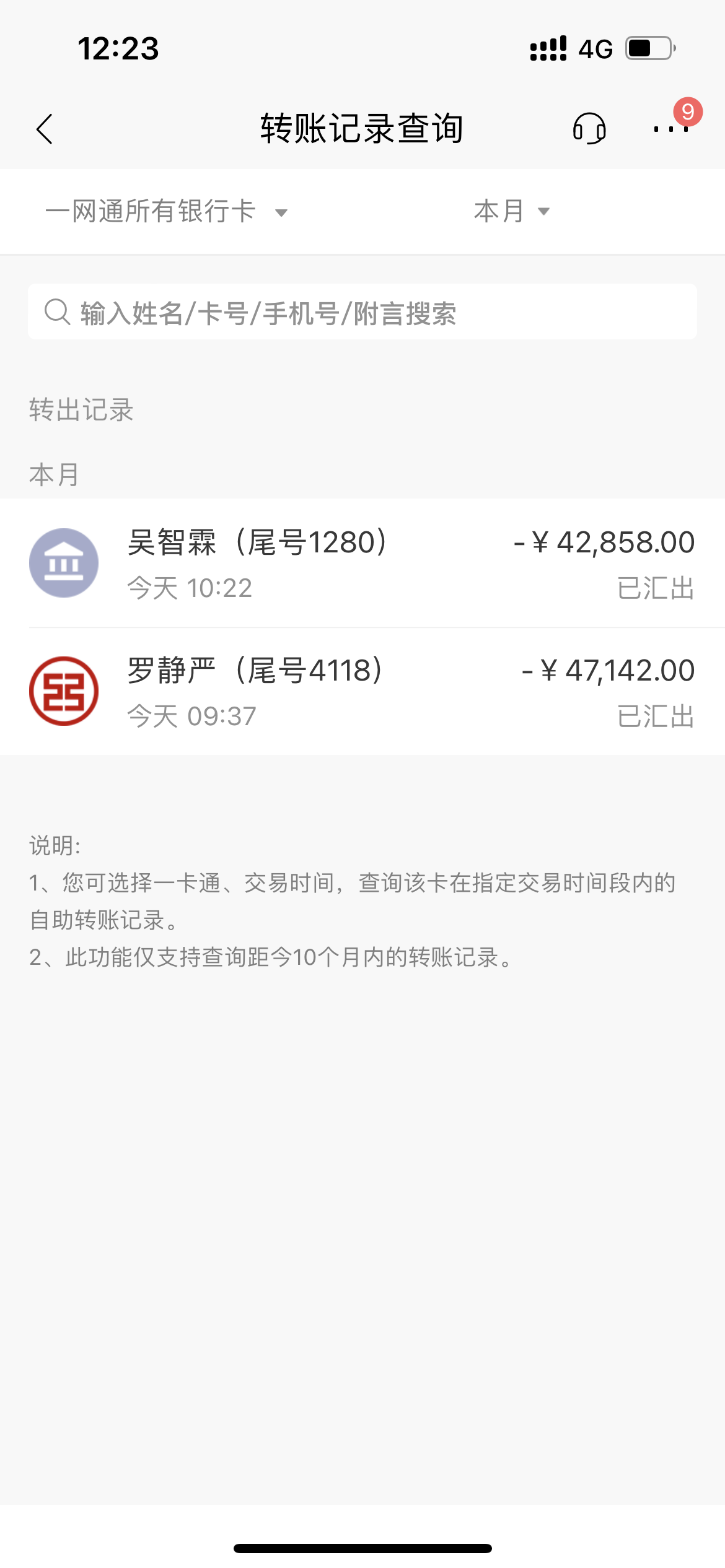Open the customer service headset icon
The width and height of the screenshot is (725, 1568).
tap(589, 129)
